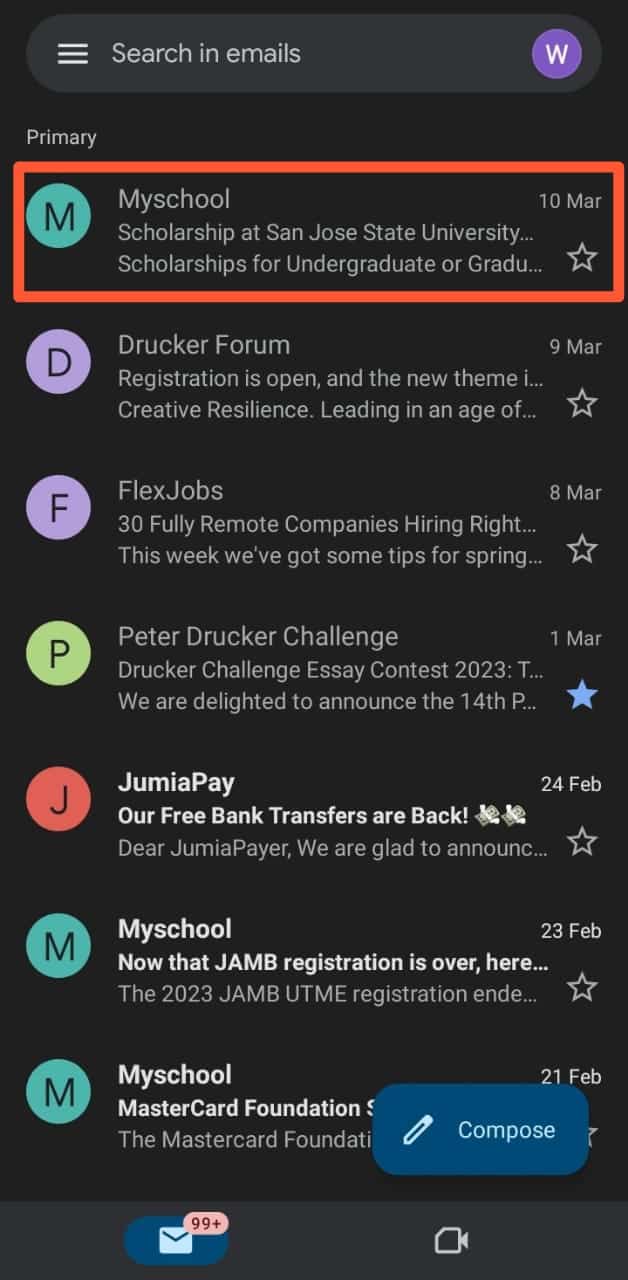Switch to the Meet video tab
Screen dimensions: 628x1280
452,1241
